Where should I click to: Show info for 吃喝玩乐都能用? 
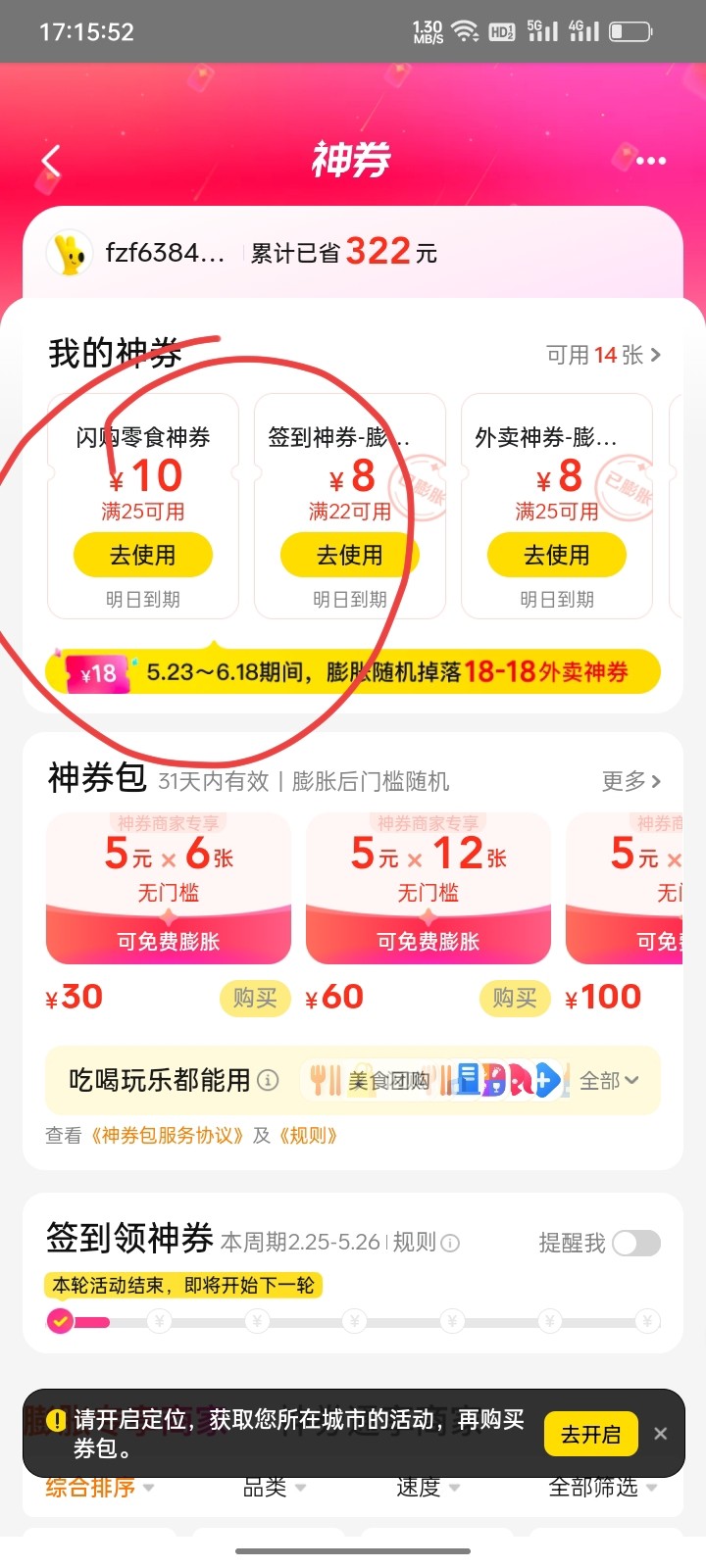268,1080
